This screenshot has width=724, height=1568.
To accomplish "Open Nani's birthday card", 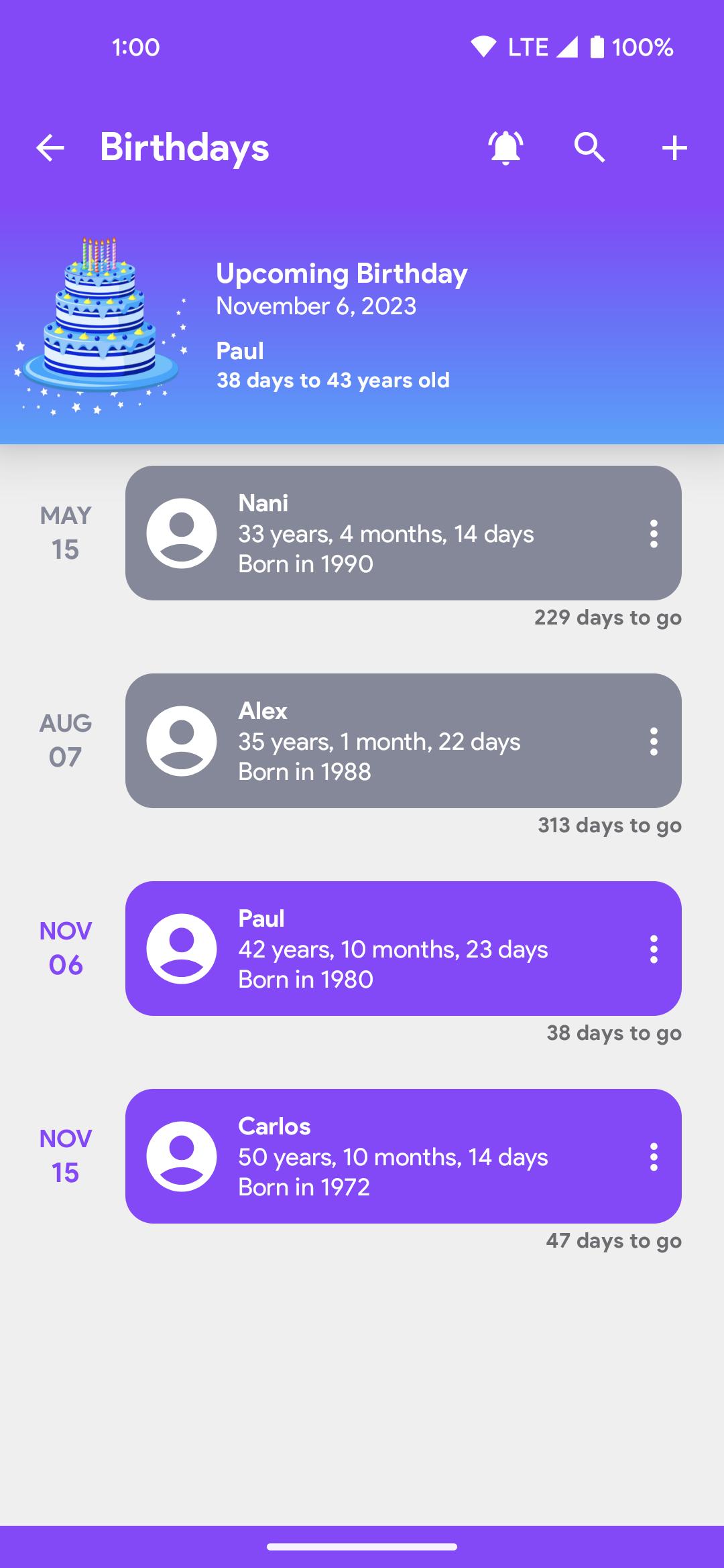I will [404, 533].
